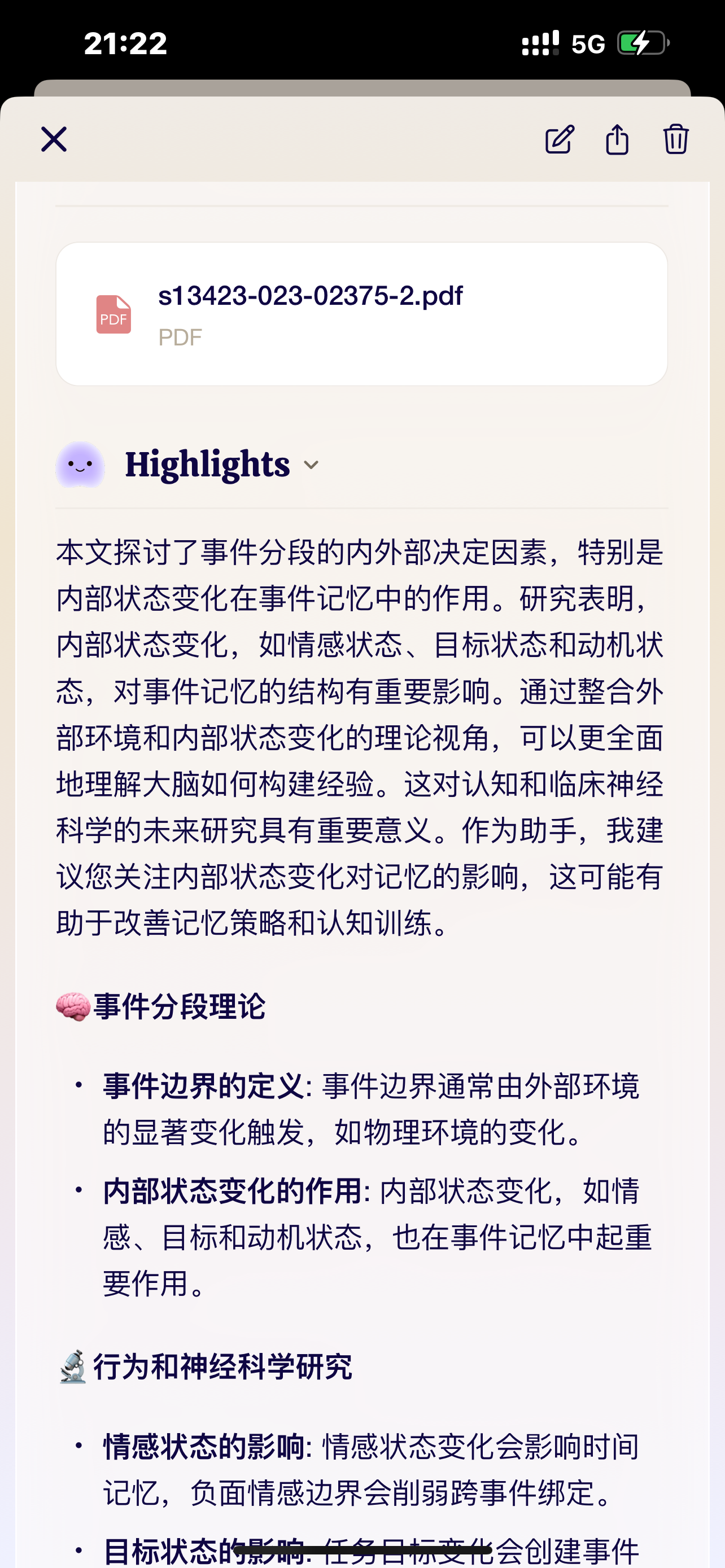Expand the Highlights dropdown

coord(311,466)
